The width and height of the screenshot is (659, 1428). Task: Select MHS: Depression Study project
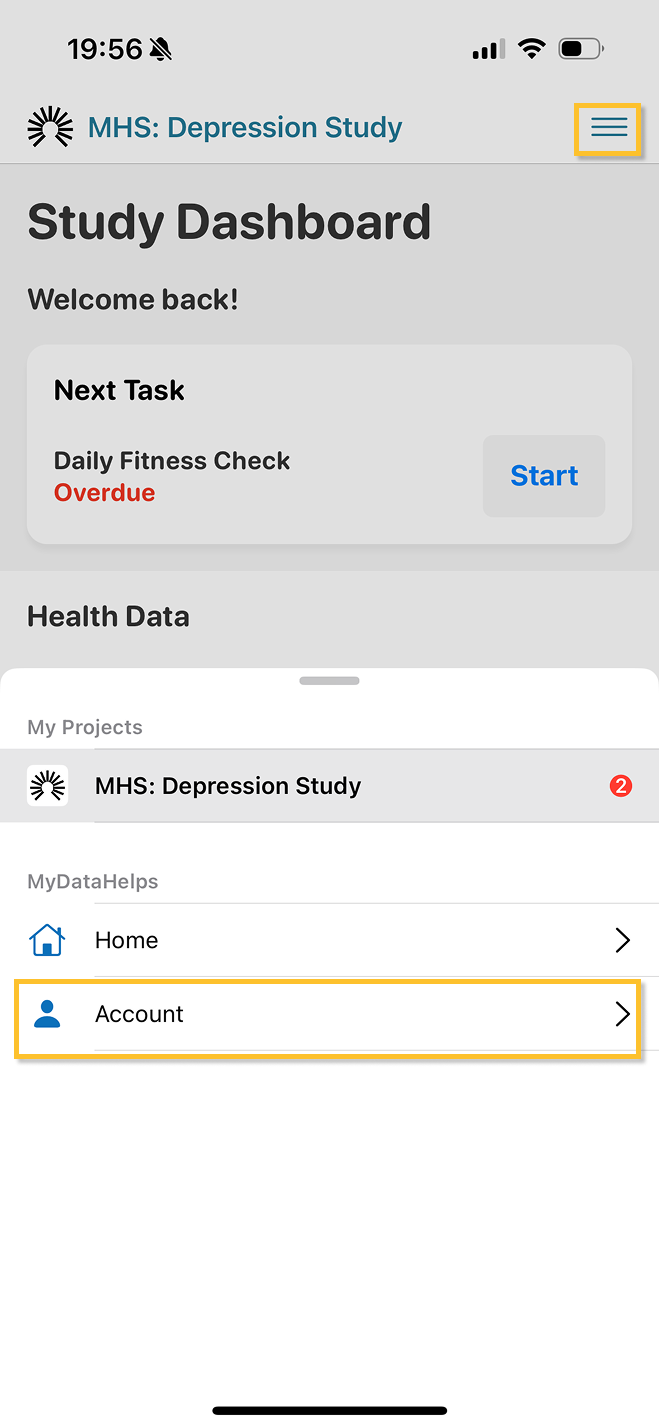tap(330, 786)
